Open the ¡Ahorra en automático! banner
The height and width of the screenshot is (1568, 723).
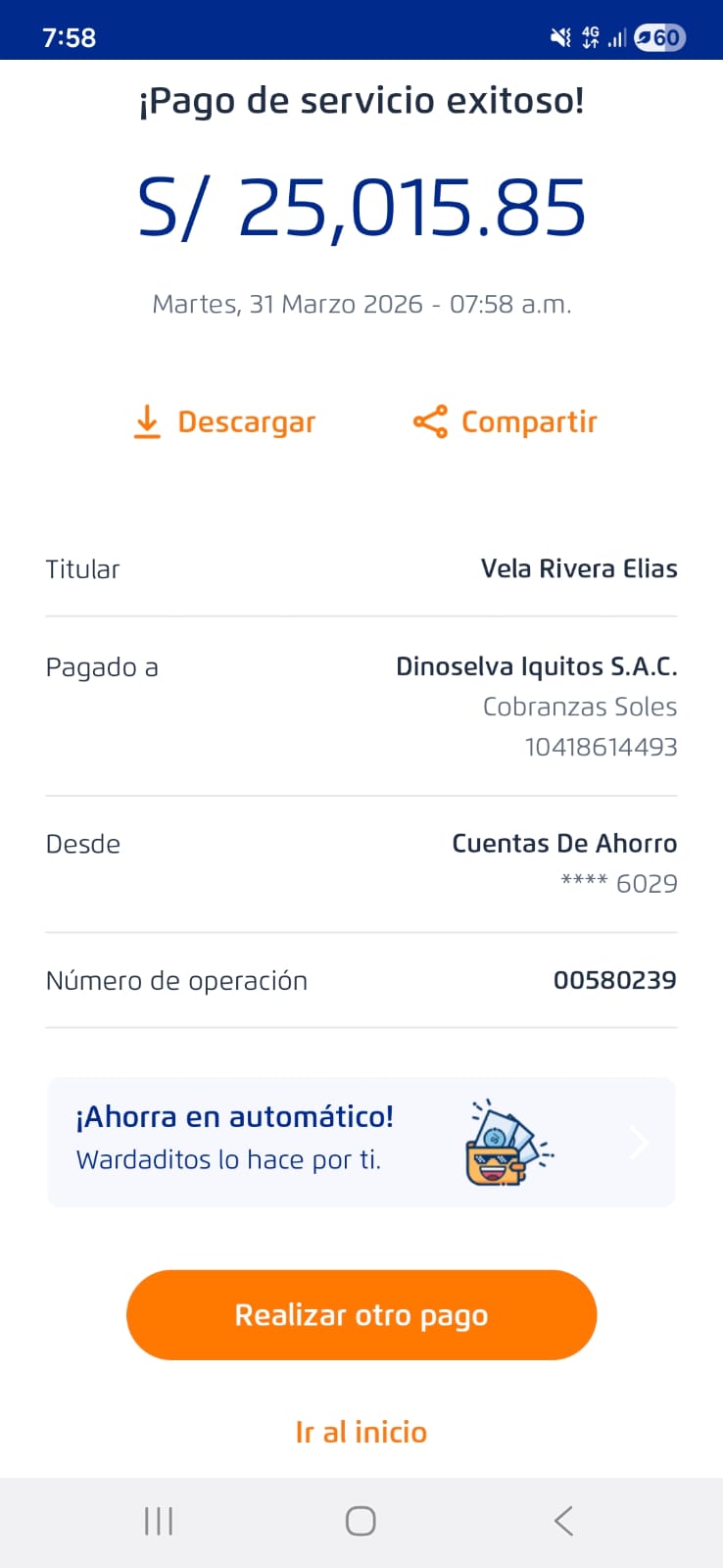click(x=361, y=1142)
